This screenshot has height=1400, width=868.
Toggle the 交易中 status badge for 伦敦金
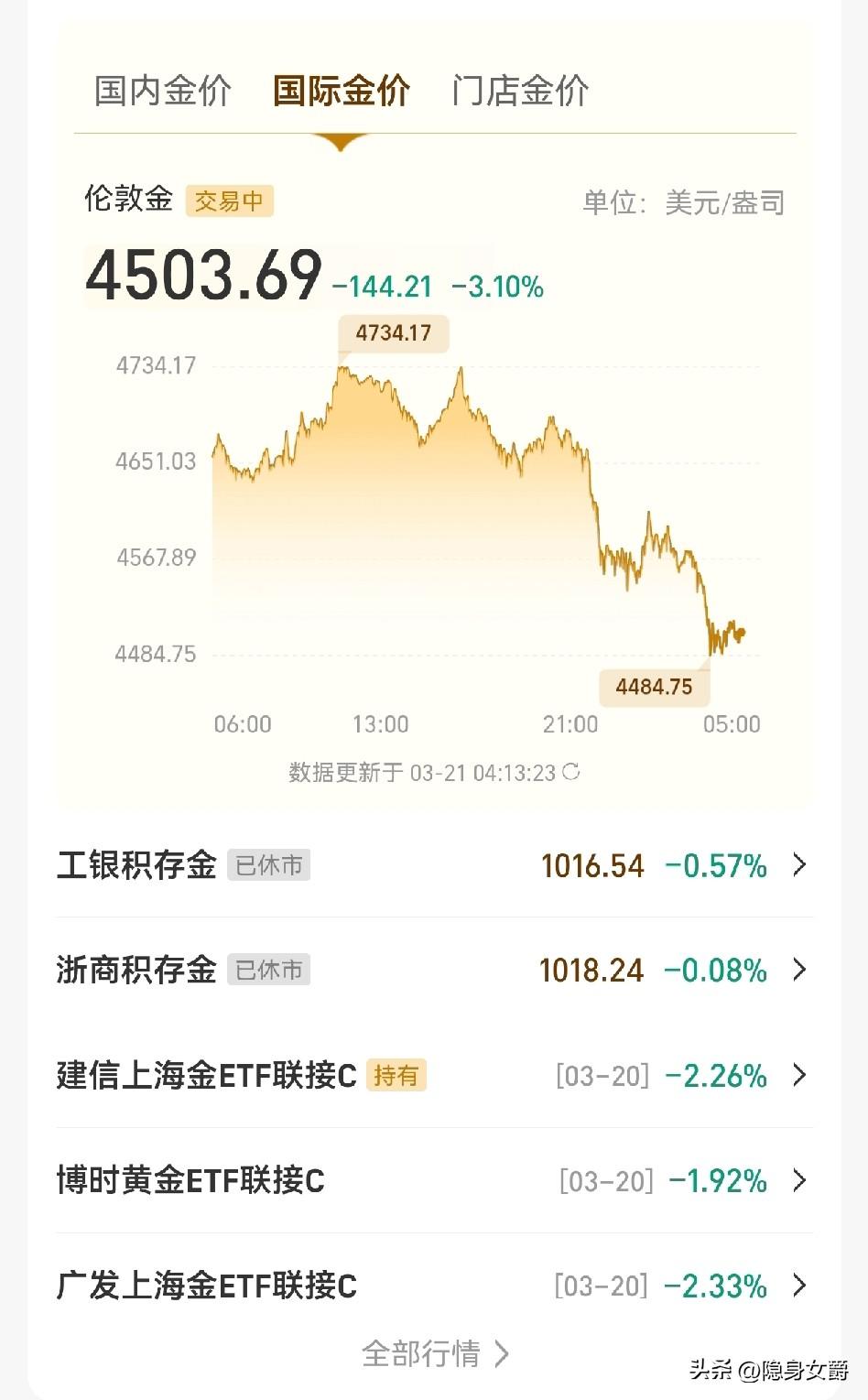pyautogui.click(x=230, y=200)
